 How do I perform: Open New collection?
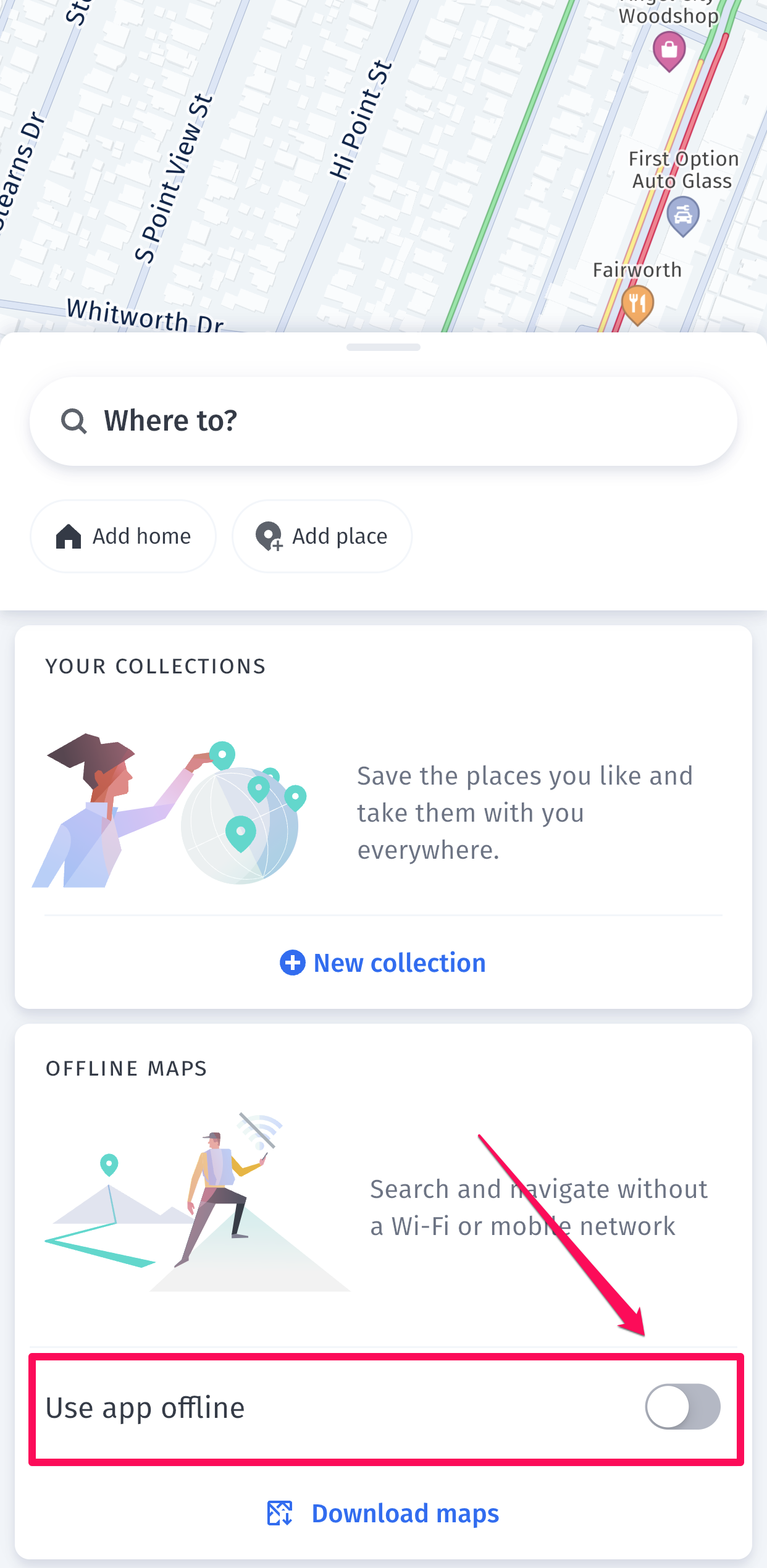coord(399,963)
